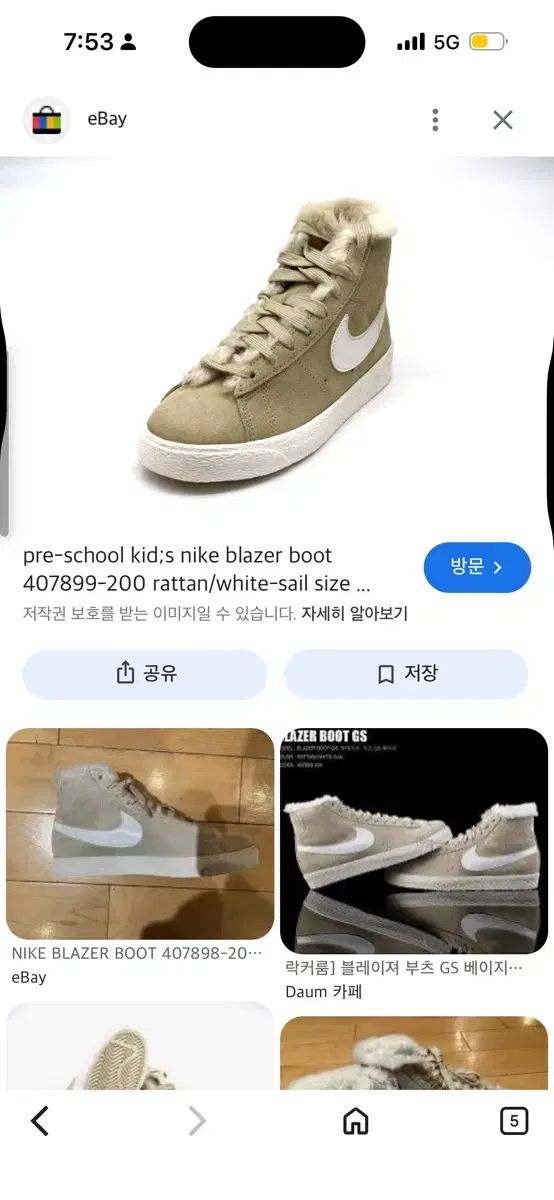Open the main rattan Nike blazer boot image
The height and width of the screenshot is (1200, 554).
[x=277, y=342]
